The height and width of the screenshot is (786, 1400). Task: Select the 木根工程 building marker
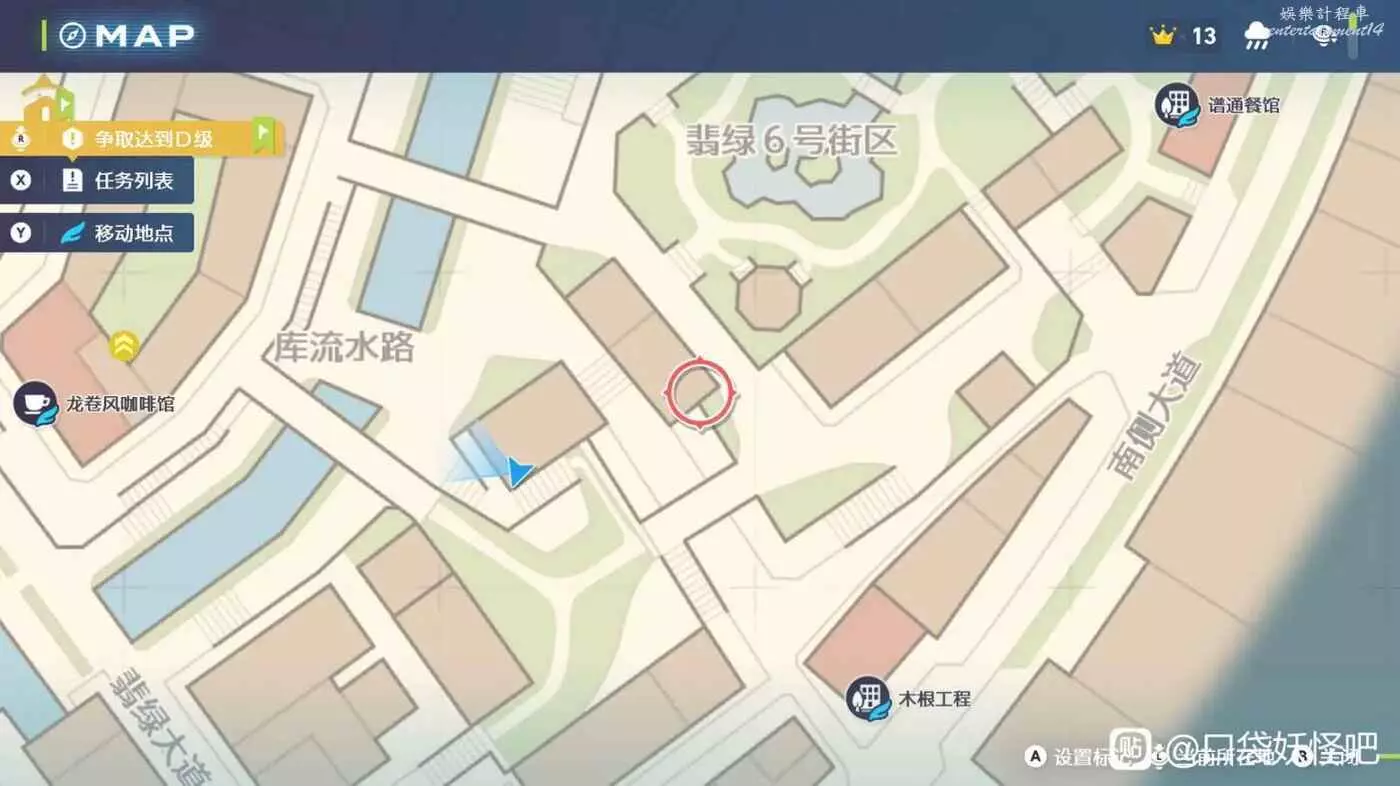[x=868, y=698]
